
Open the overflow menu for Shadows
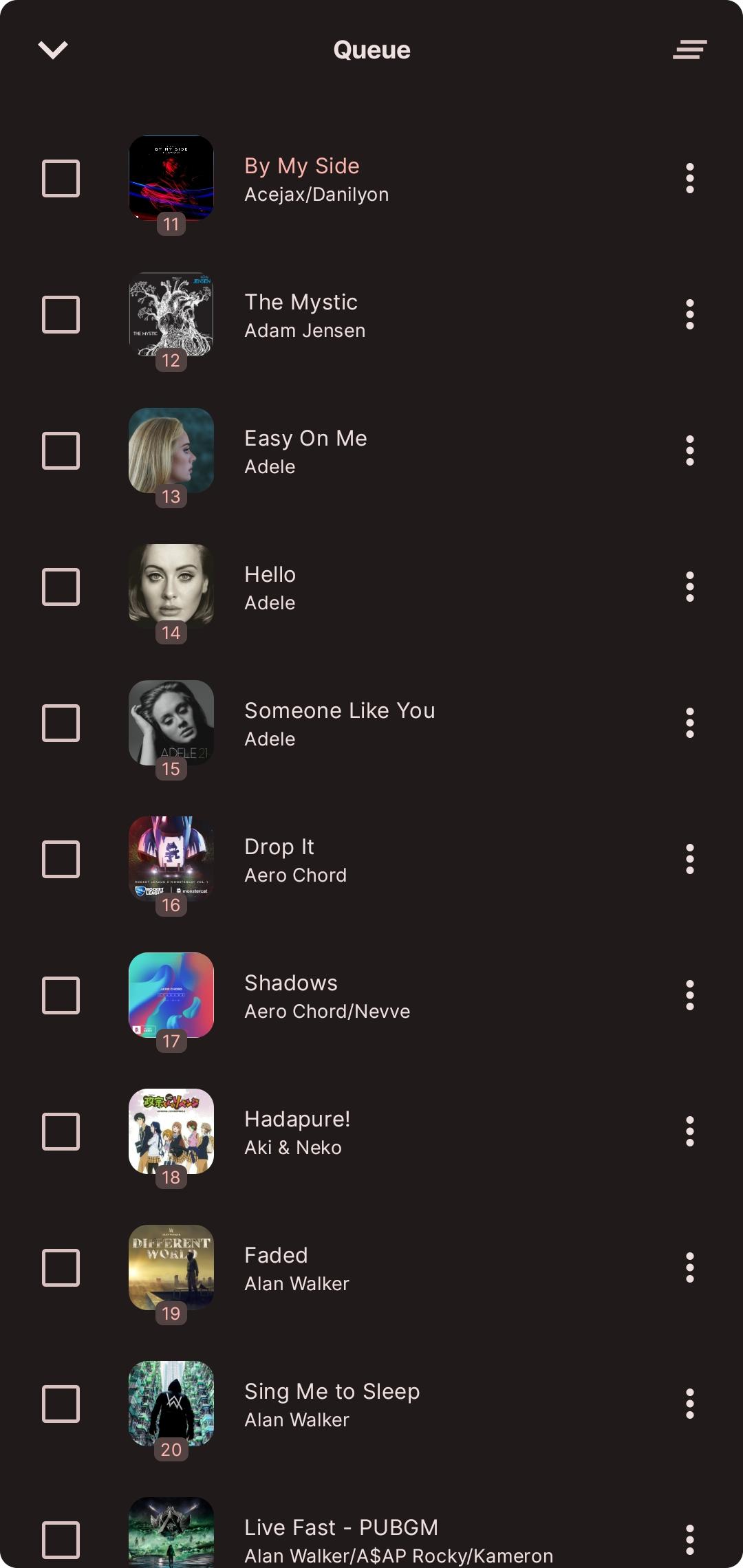coord(689,996)
